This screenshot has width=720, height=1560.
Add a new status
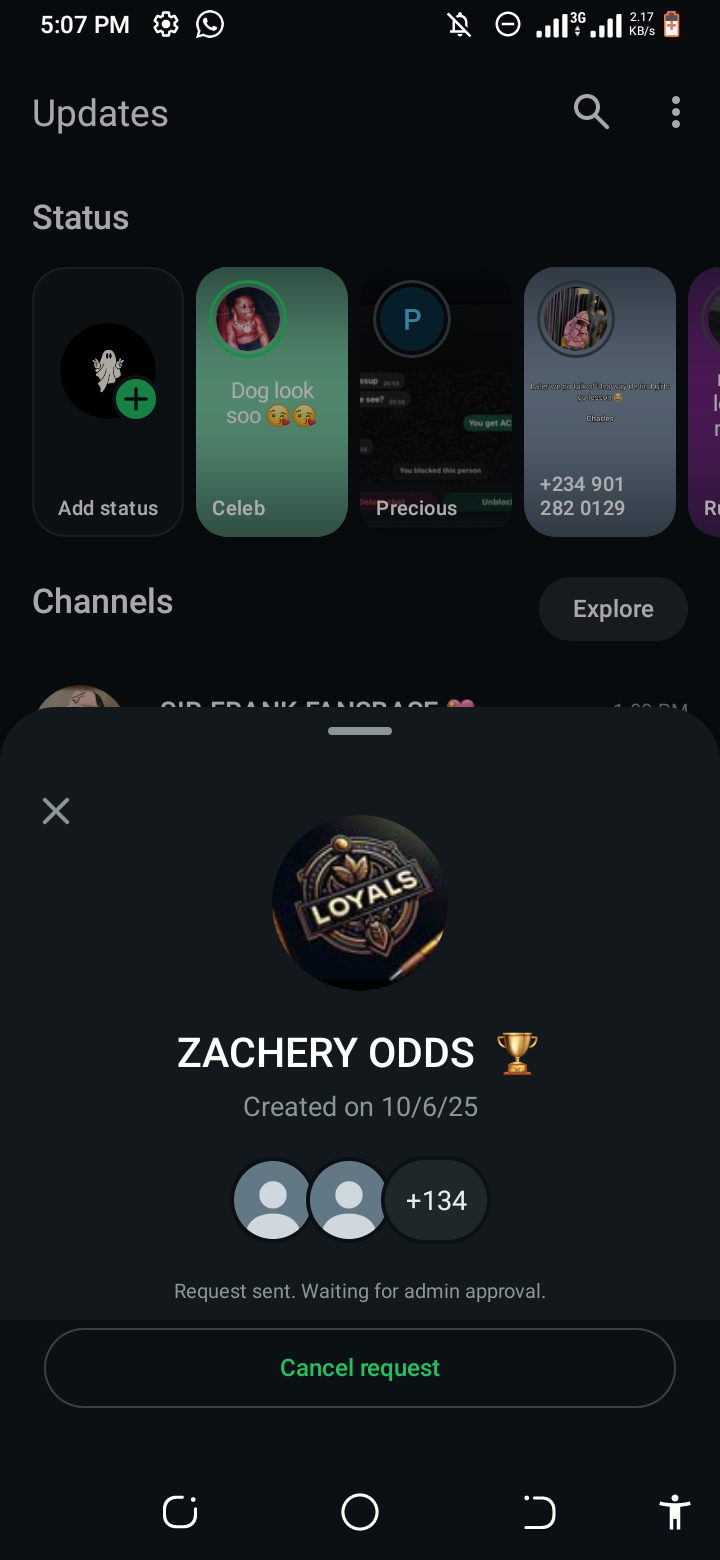click(108, 402)
